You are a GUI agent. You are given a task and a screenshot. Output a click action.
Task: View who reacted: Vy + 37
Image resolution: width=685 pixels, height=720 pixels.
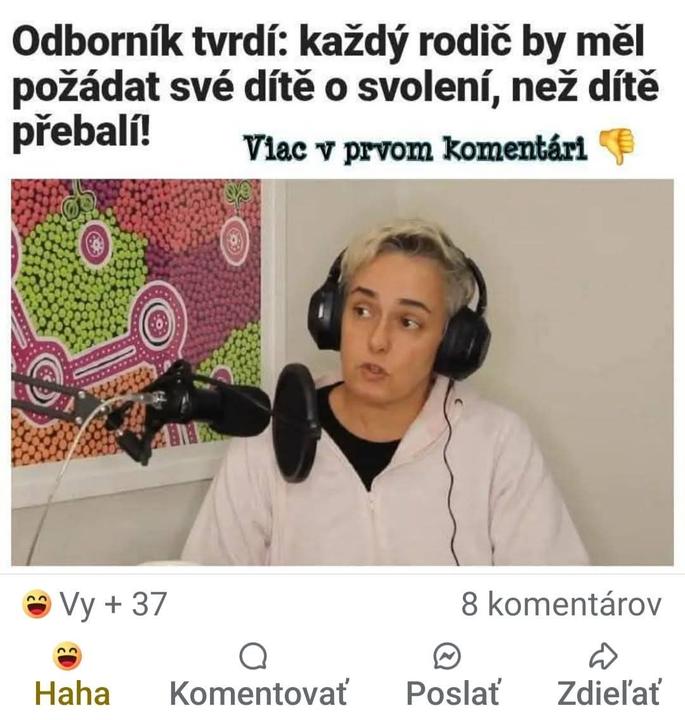(x=94, y=604)
